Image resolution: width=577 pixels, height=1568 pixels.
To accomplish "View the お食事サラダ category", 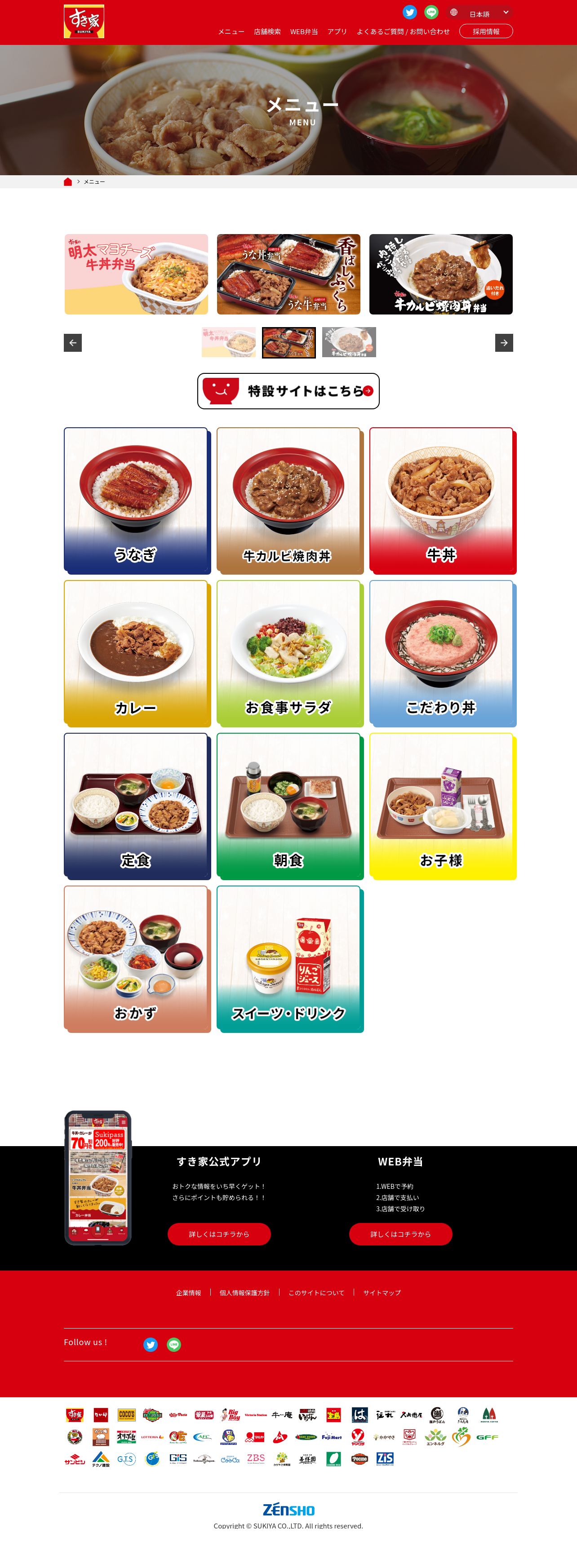I will [289, 654].
